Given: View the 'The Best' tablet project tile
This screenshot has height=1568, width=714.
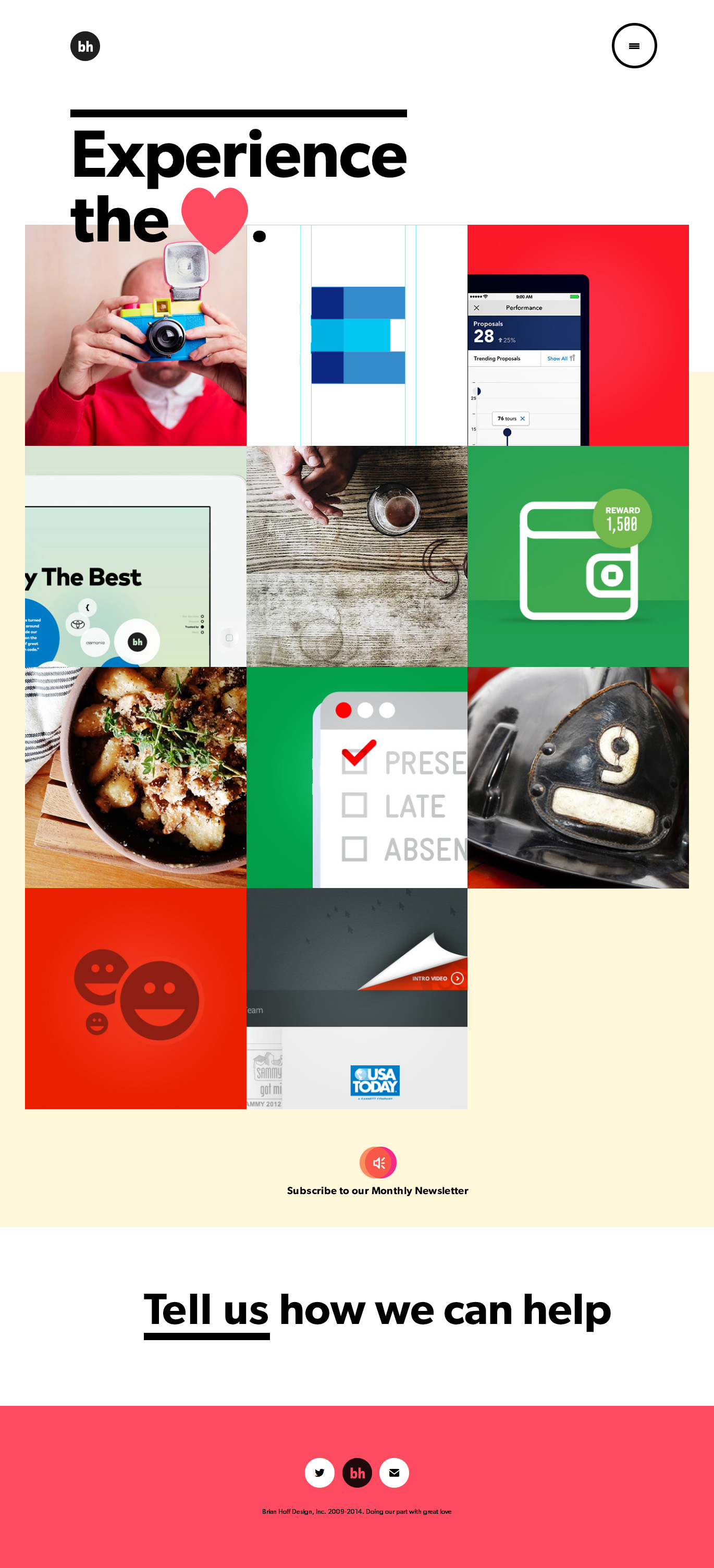Looking at the screenshot, I should (135, 556).
